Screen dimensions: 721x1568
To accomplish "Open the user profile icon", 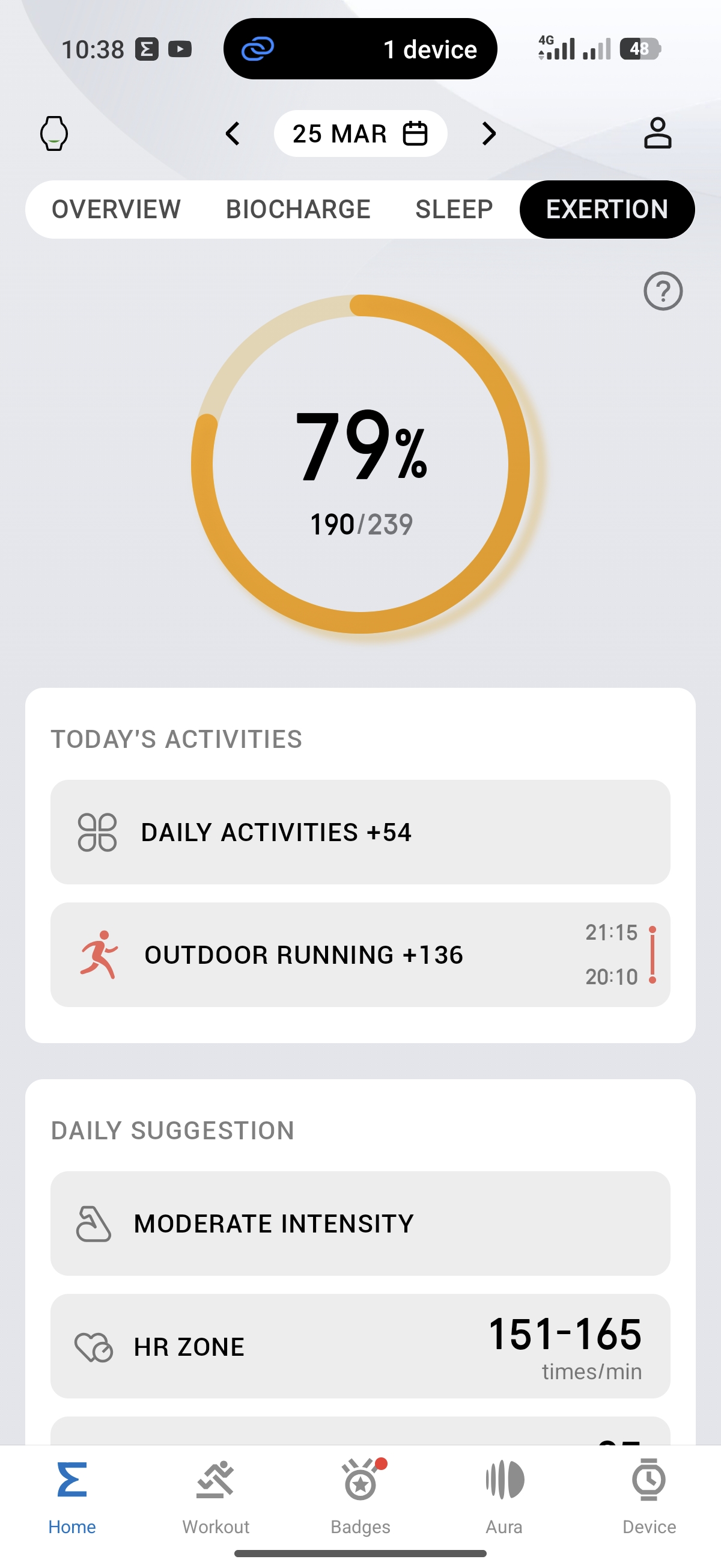I will [x=657, y=133].
